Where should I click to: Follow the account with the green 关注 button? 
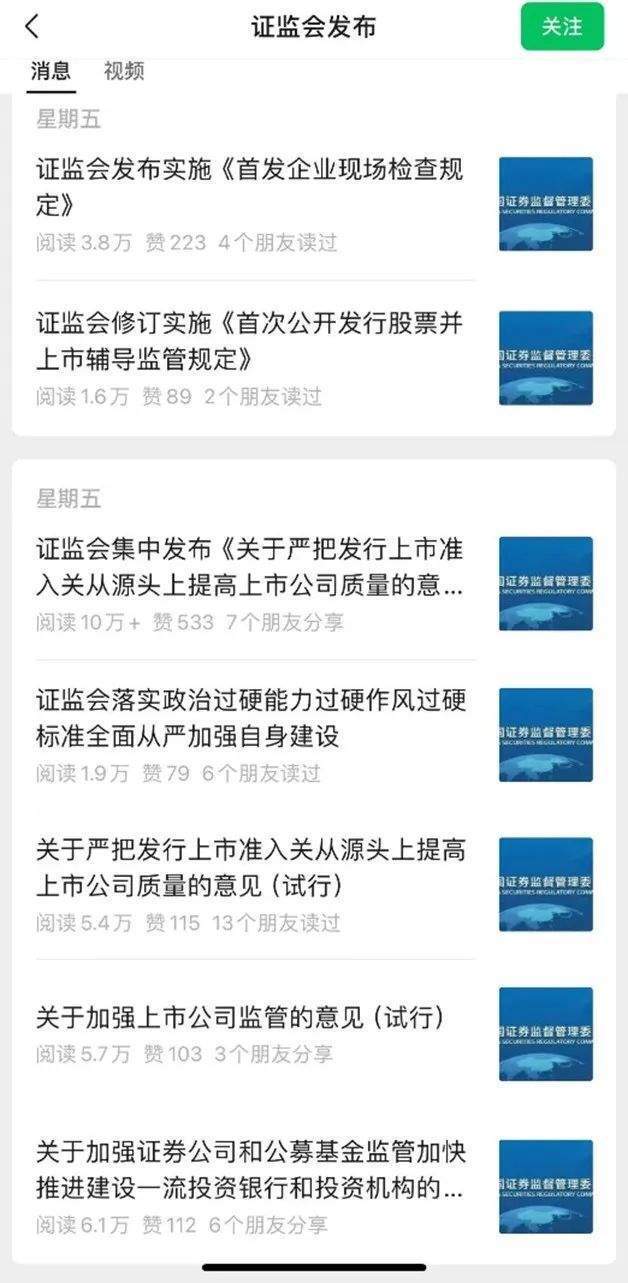562,27
